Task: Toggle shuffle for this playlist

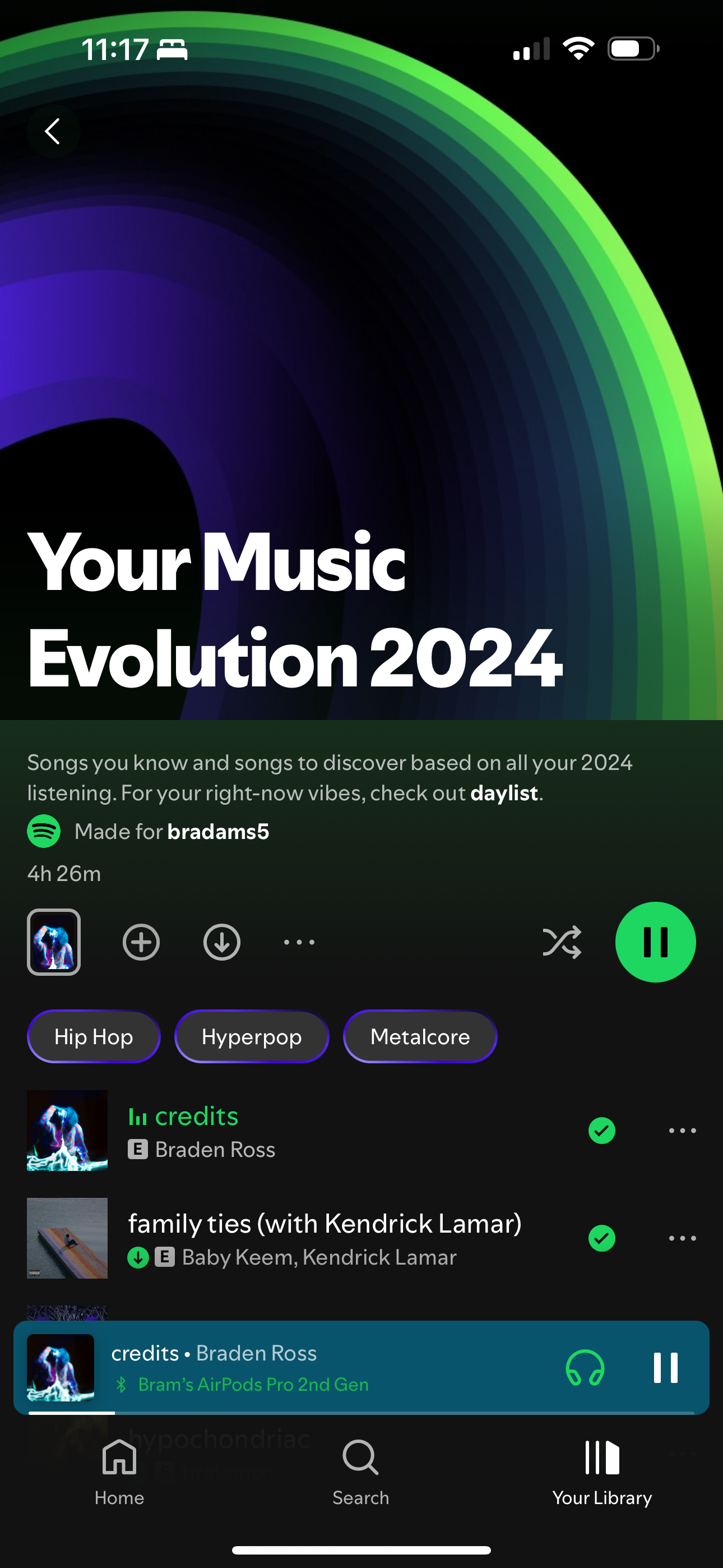Action: 561,942
